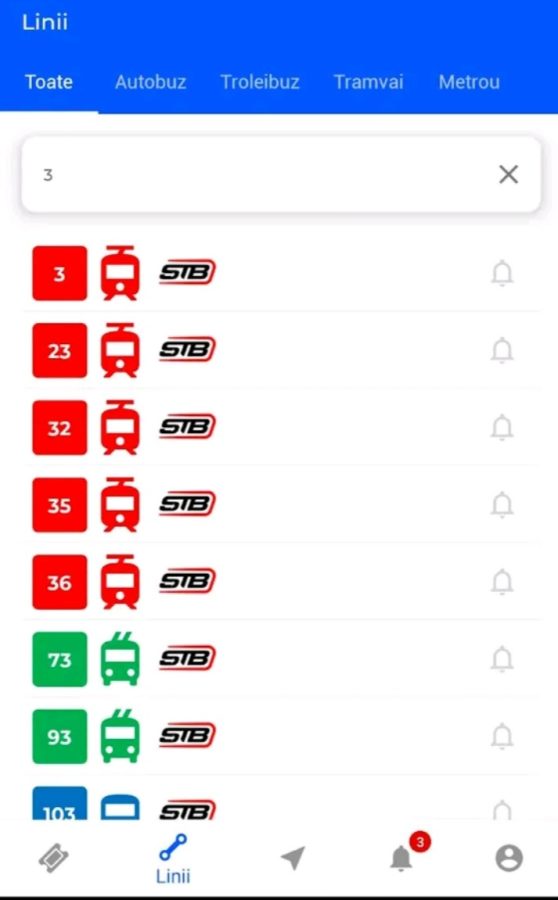
Task: Show all lines with the Toate tab
Action: click(x=49, y=82)
